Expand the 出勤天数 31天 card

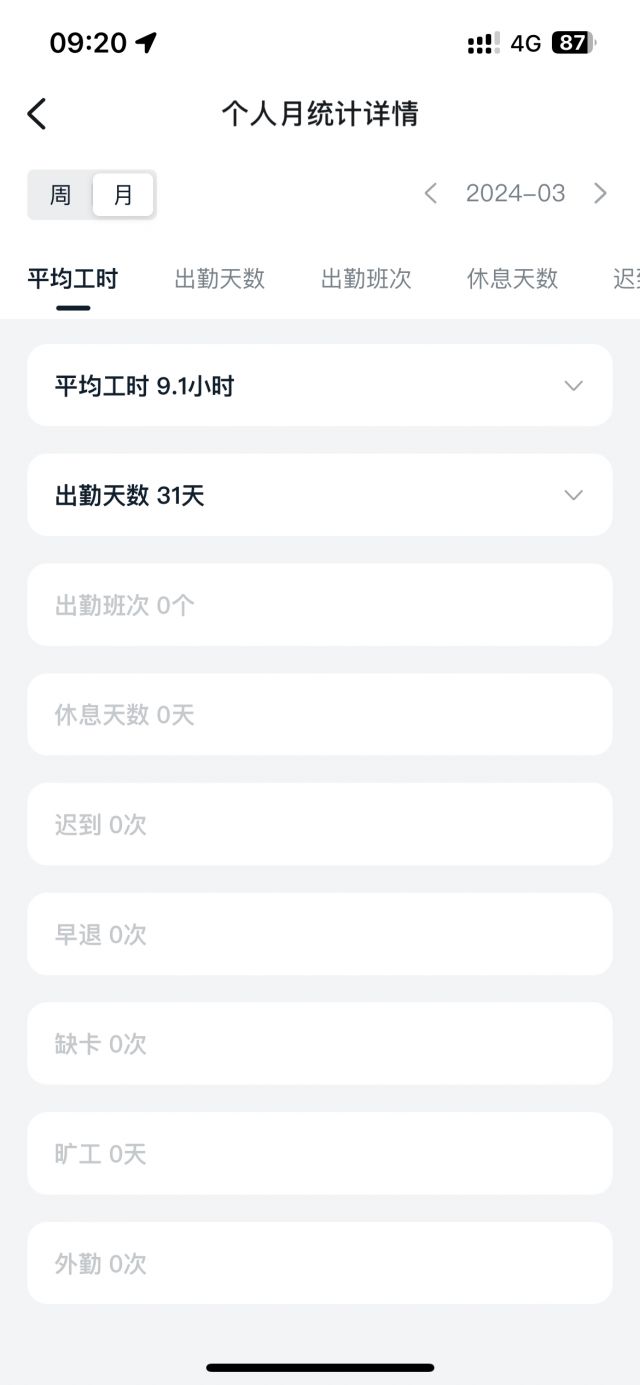pos(320,495)
